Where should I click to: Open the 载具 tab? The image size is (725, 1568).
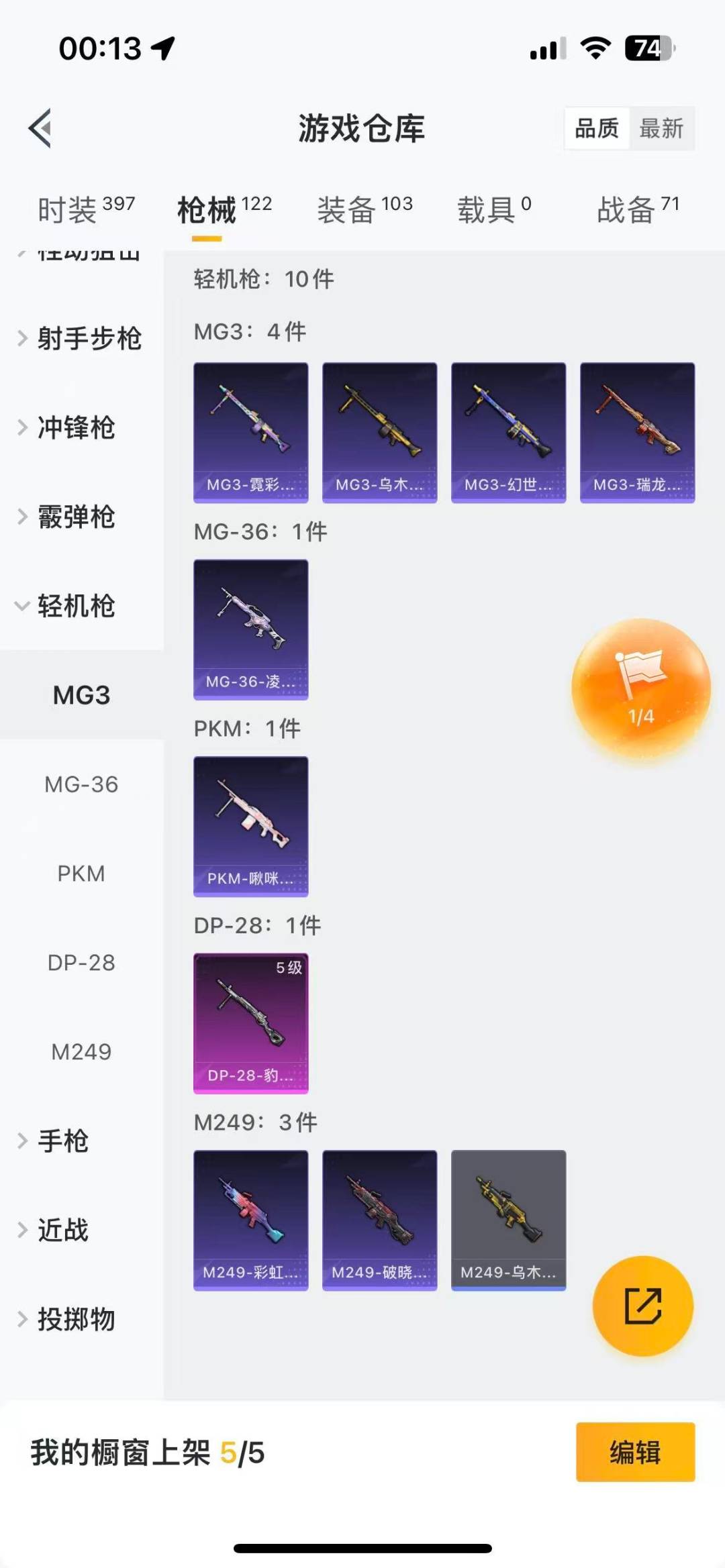click(x=494, y=209)
